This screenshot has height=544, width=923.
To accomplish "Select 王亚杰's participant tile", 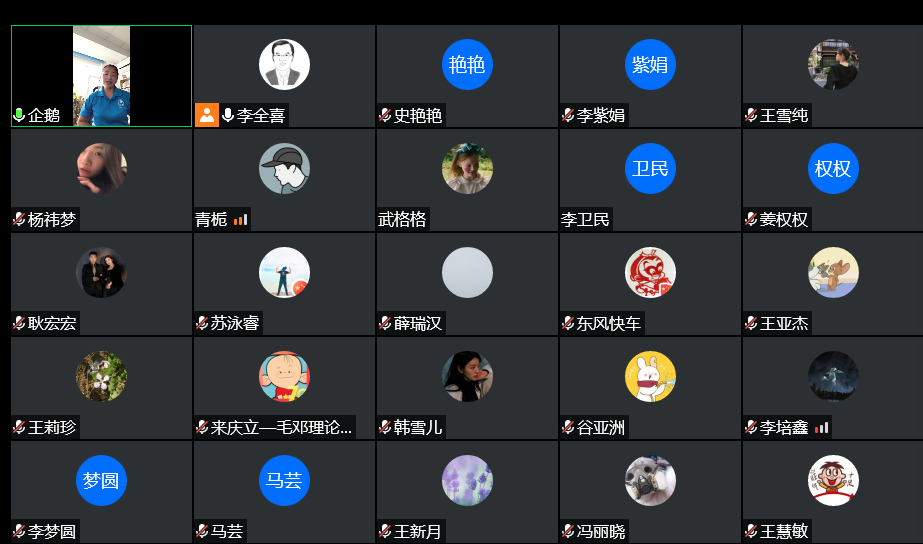I will tap(832, 284).
